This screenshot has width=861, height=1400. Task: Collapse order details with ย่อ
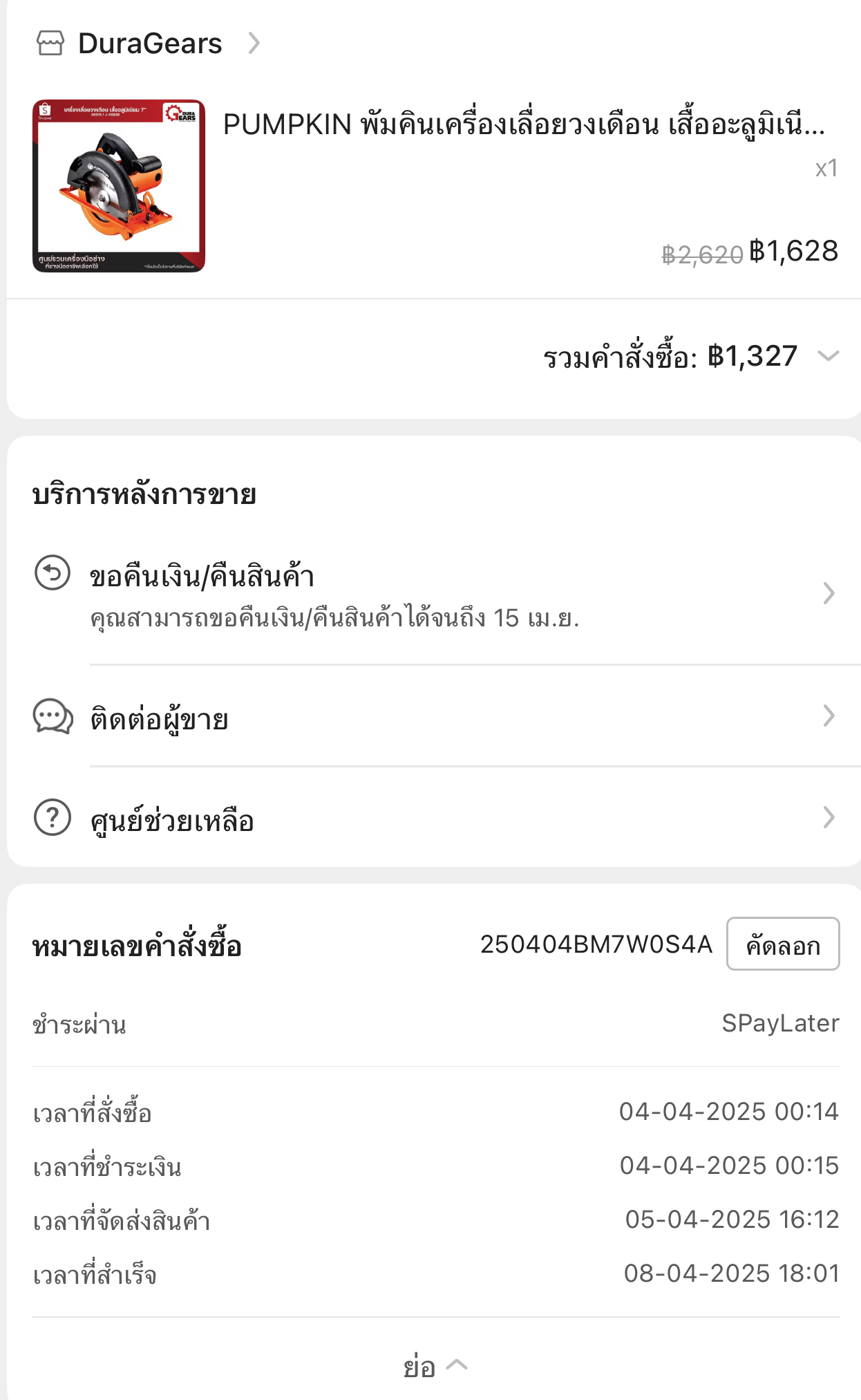point(435,1366)
